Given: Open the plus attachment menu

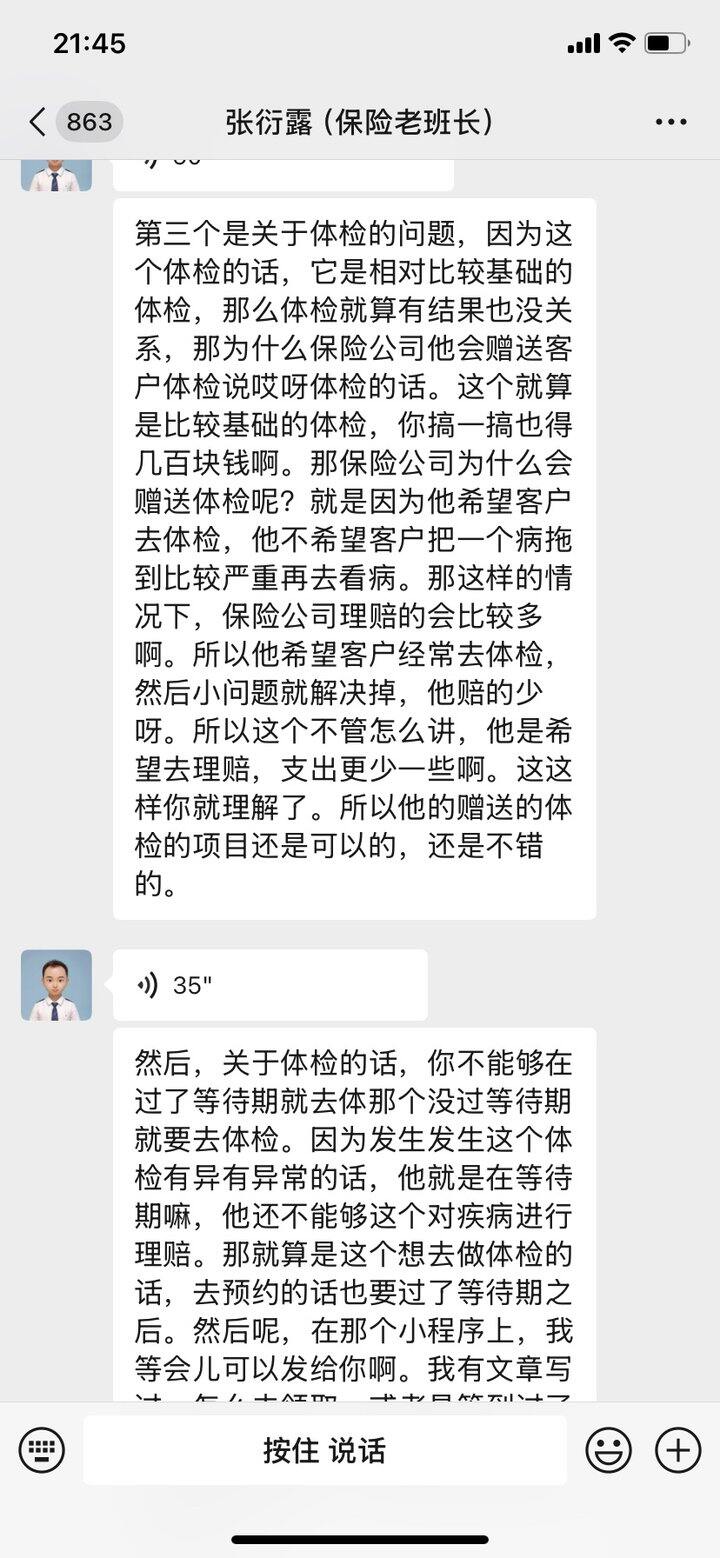Looking at the screenshot, I should tap(678, 1450).
